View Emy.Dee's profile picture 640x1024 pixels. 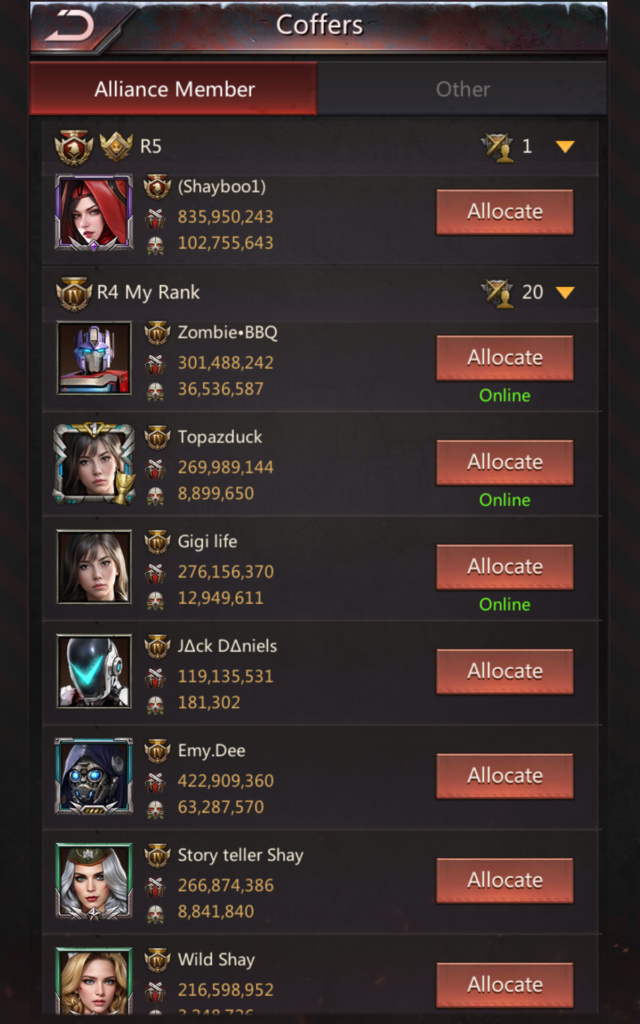(94, 776)
